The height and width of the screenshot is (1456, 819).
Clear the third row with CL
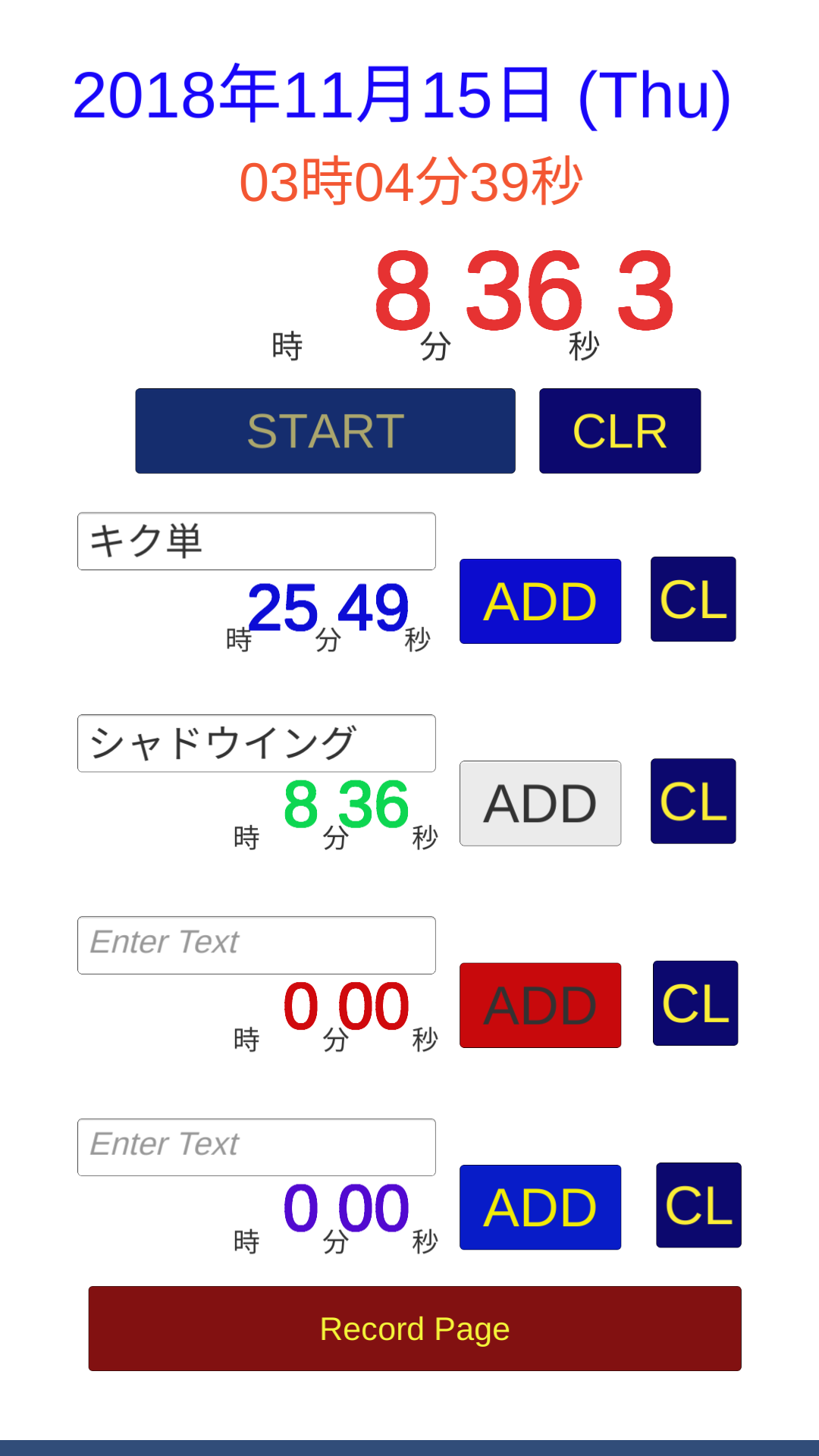695,1003
